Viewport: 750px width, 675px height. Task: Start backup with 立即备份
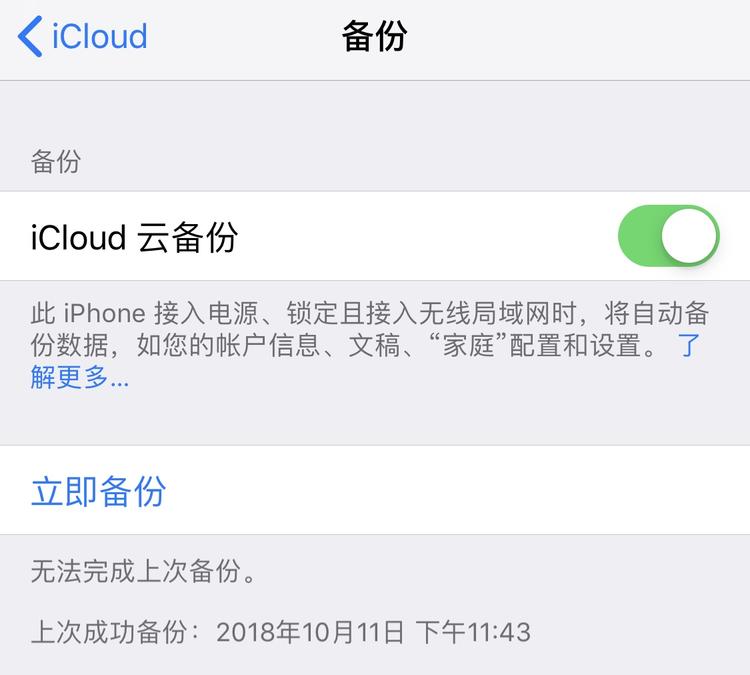click(99, 491)
